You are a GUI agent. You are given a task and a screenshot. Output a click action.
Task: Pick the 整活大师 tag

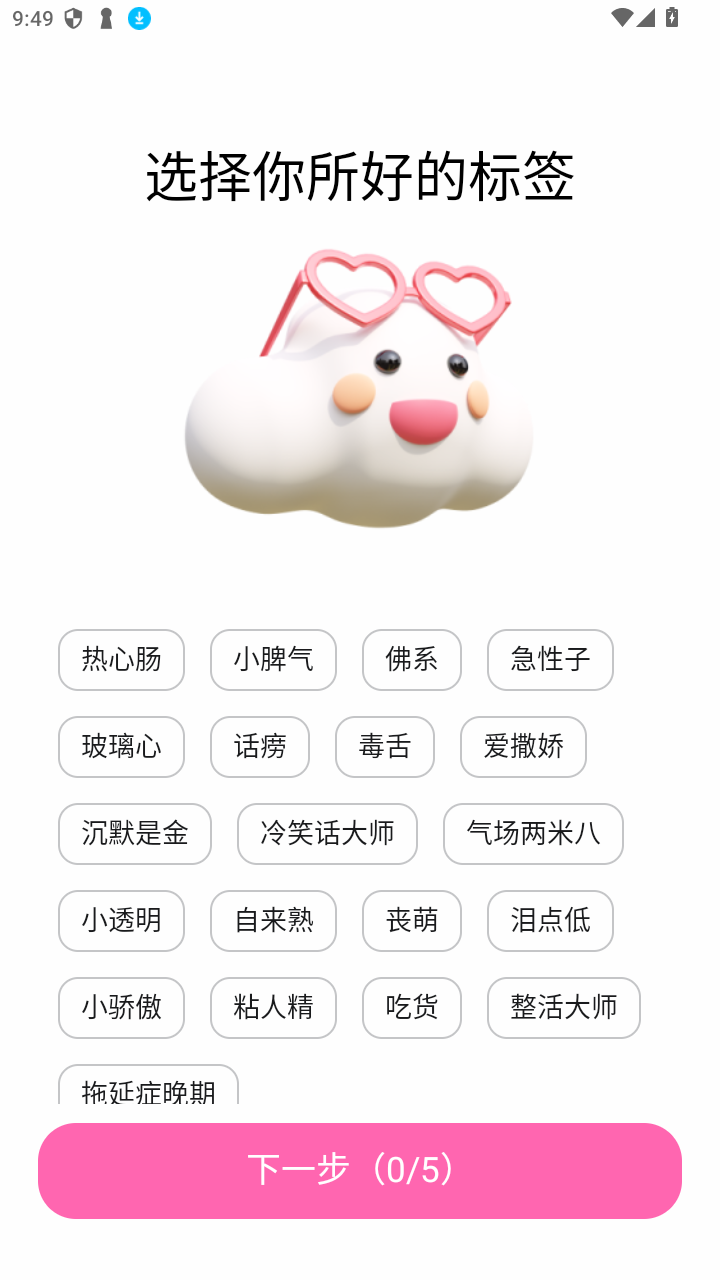tap(563, 1008)
